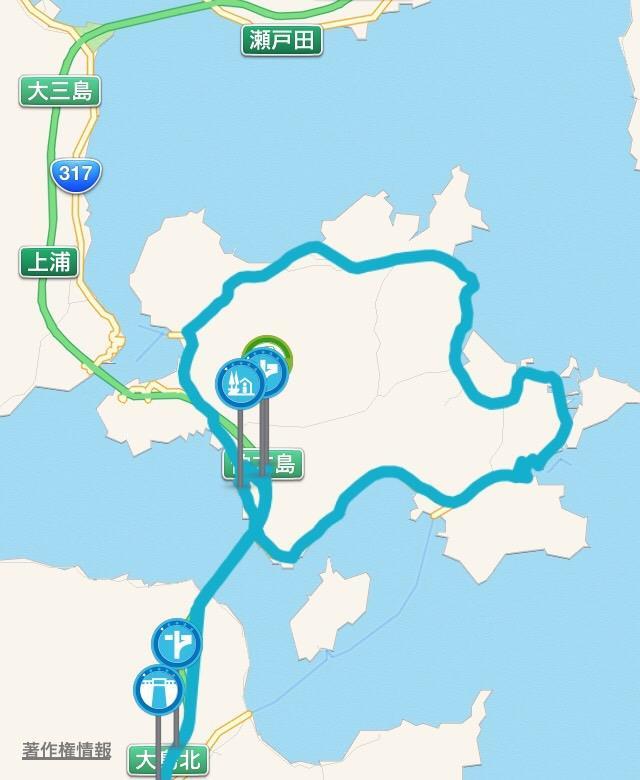640x780 pixels.
Task: Tap the bridge map pin
Action: click(x=159, y=690)
